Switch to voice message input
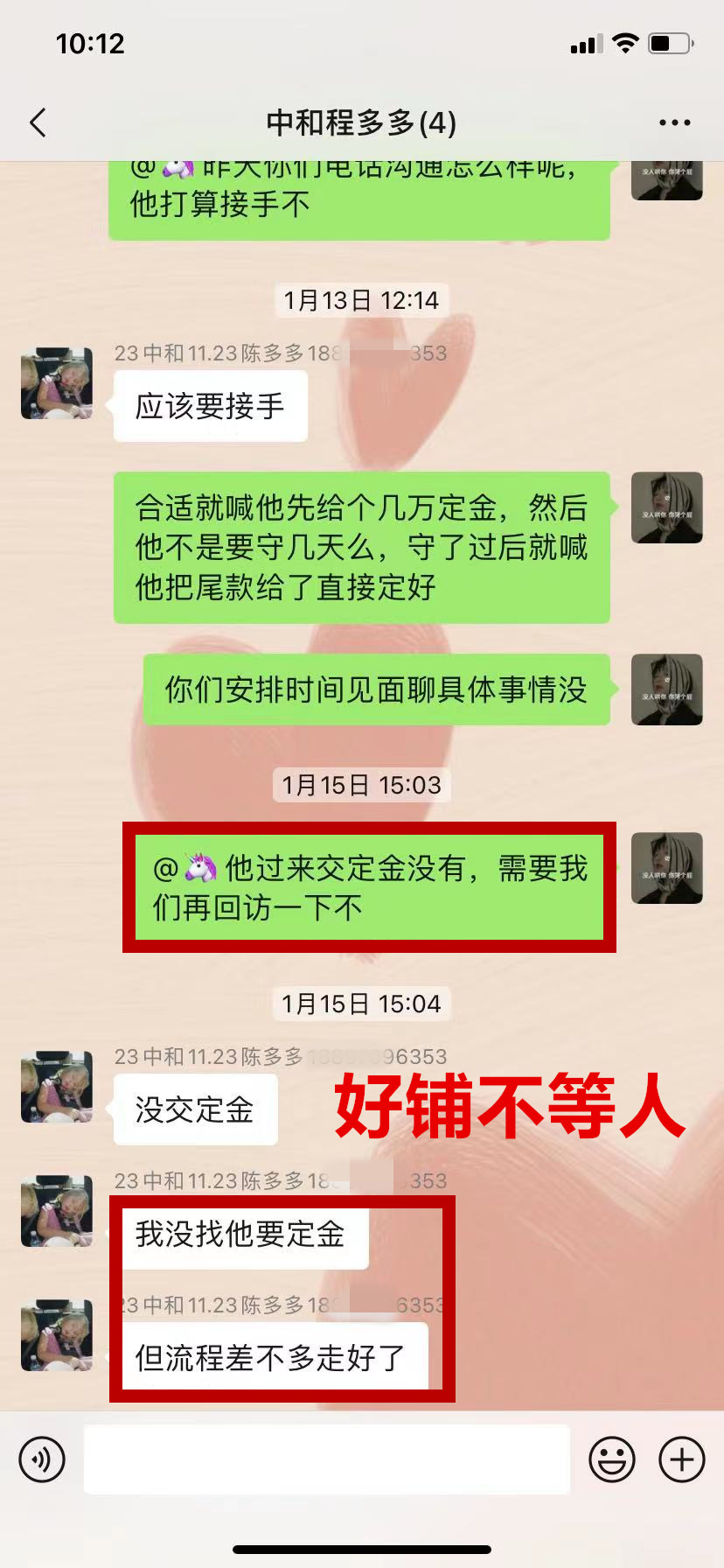724x1568 pixels. 42,1459
